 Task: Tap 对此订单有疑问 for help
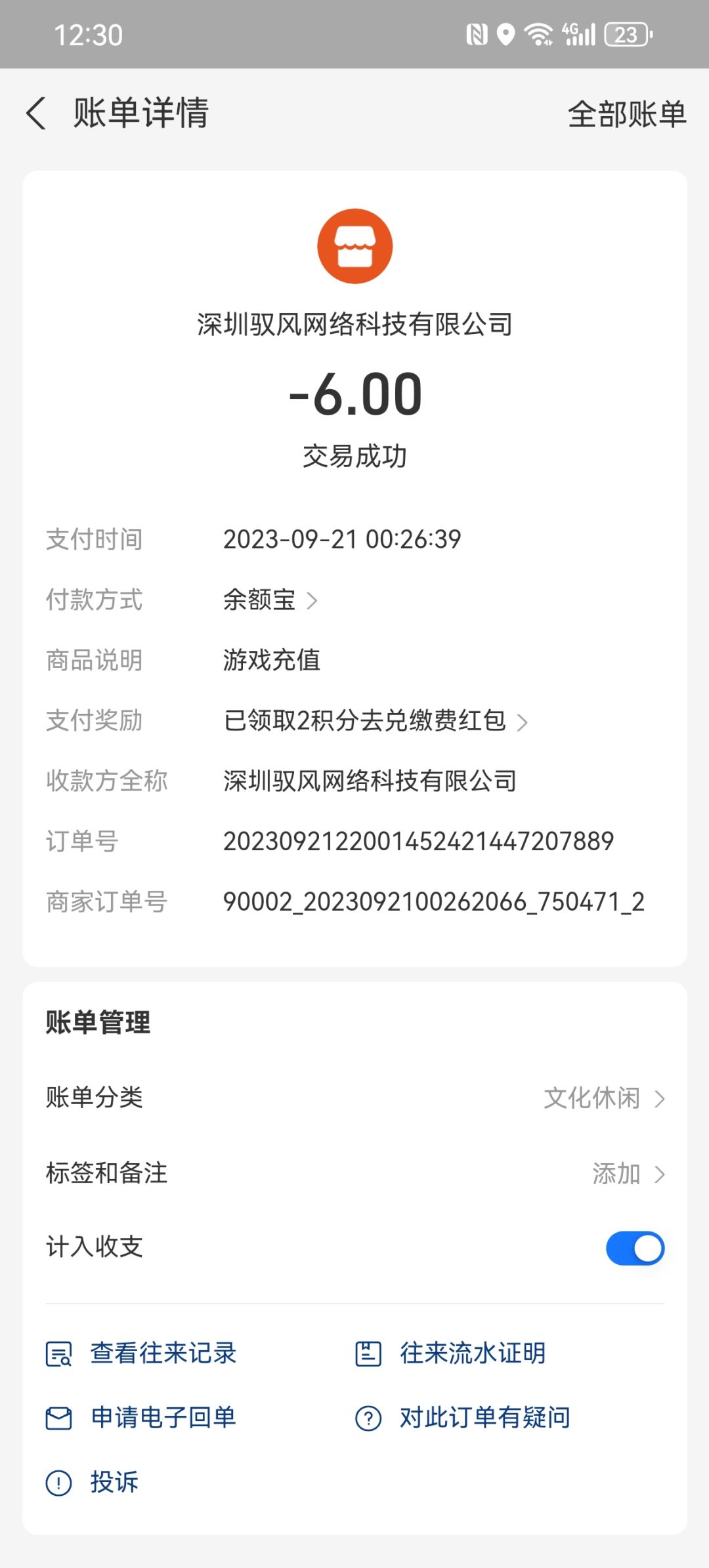pos(463,1417)
